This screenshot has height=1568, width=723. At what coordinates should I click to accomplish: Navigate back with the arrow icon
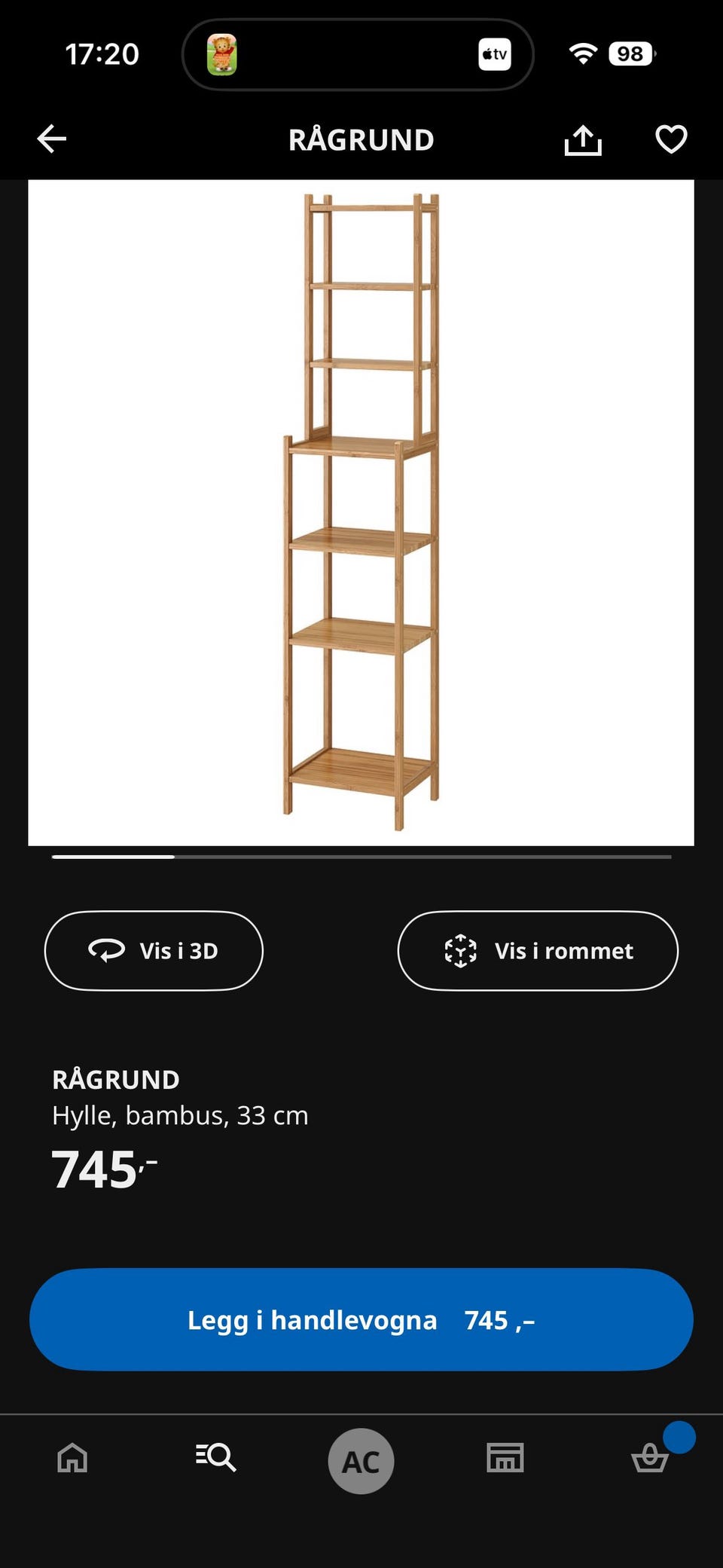51,139
